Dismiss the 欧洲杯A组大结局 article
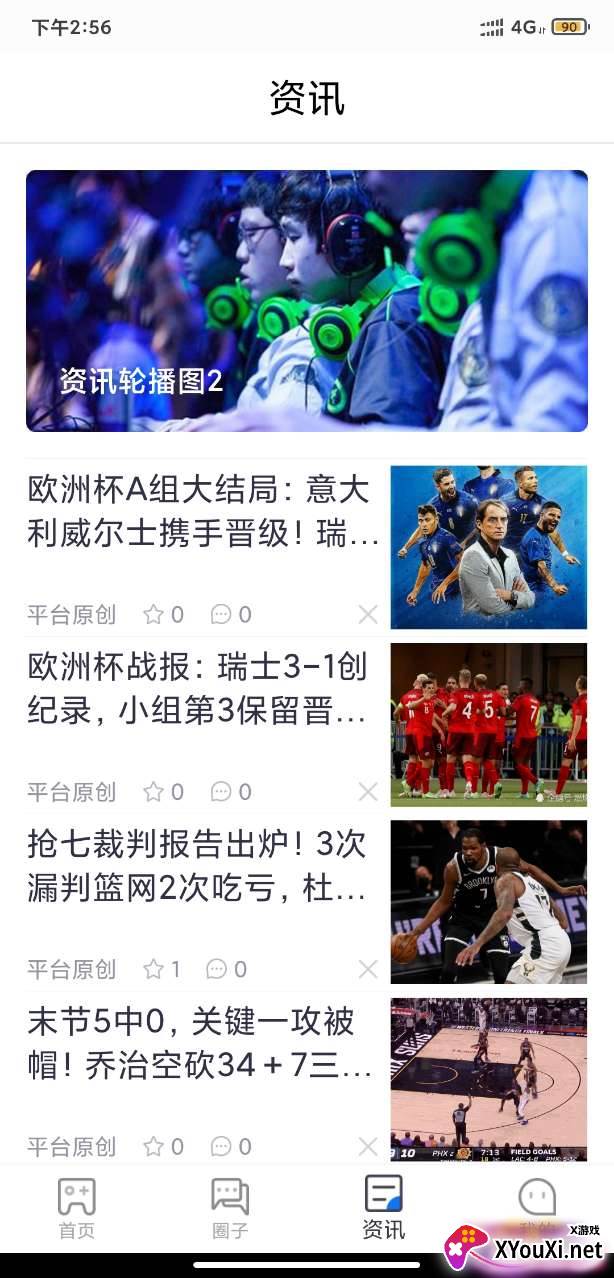Image resolution: width=614 pixels, height=1278 pixels. click(x=368, y=614)
